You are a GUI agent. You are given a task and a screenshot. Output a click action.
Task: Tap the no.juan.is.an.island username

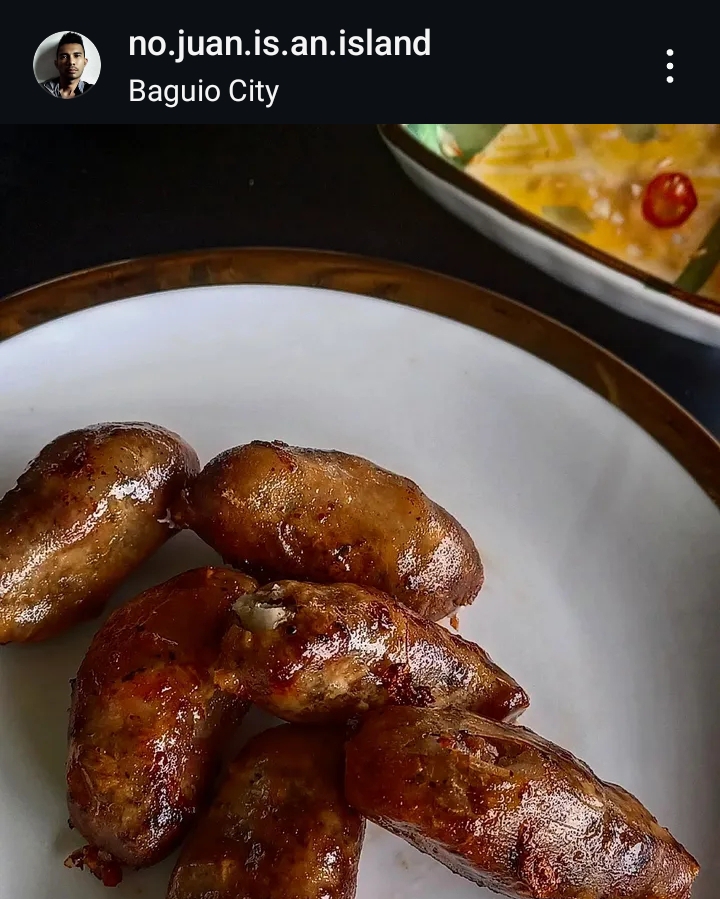(x=279, y=43)
